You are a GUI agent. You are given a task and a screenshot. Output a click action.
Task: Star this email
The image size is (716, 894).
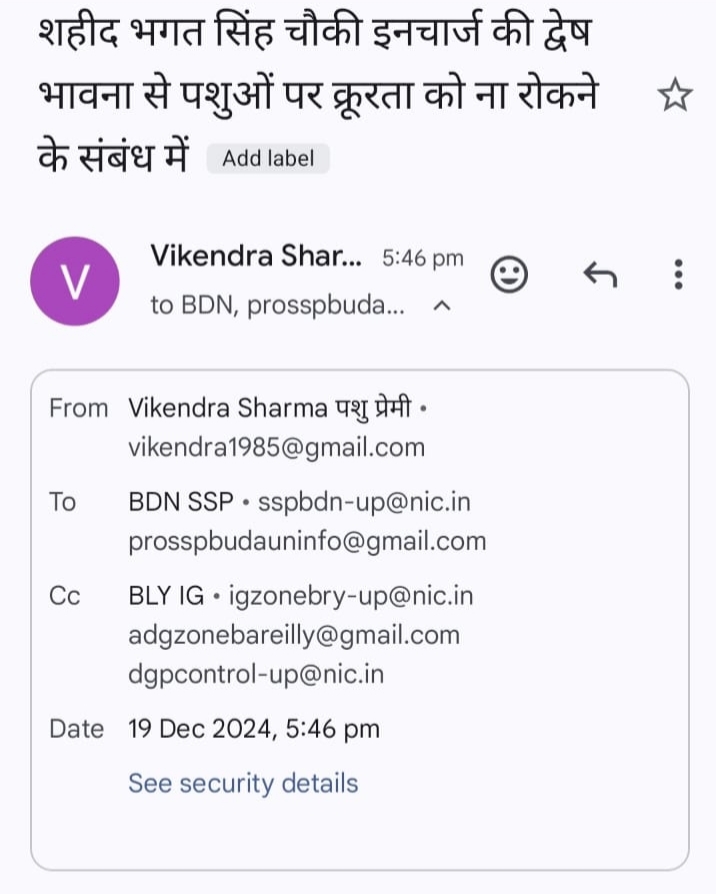[675, 96]
